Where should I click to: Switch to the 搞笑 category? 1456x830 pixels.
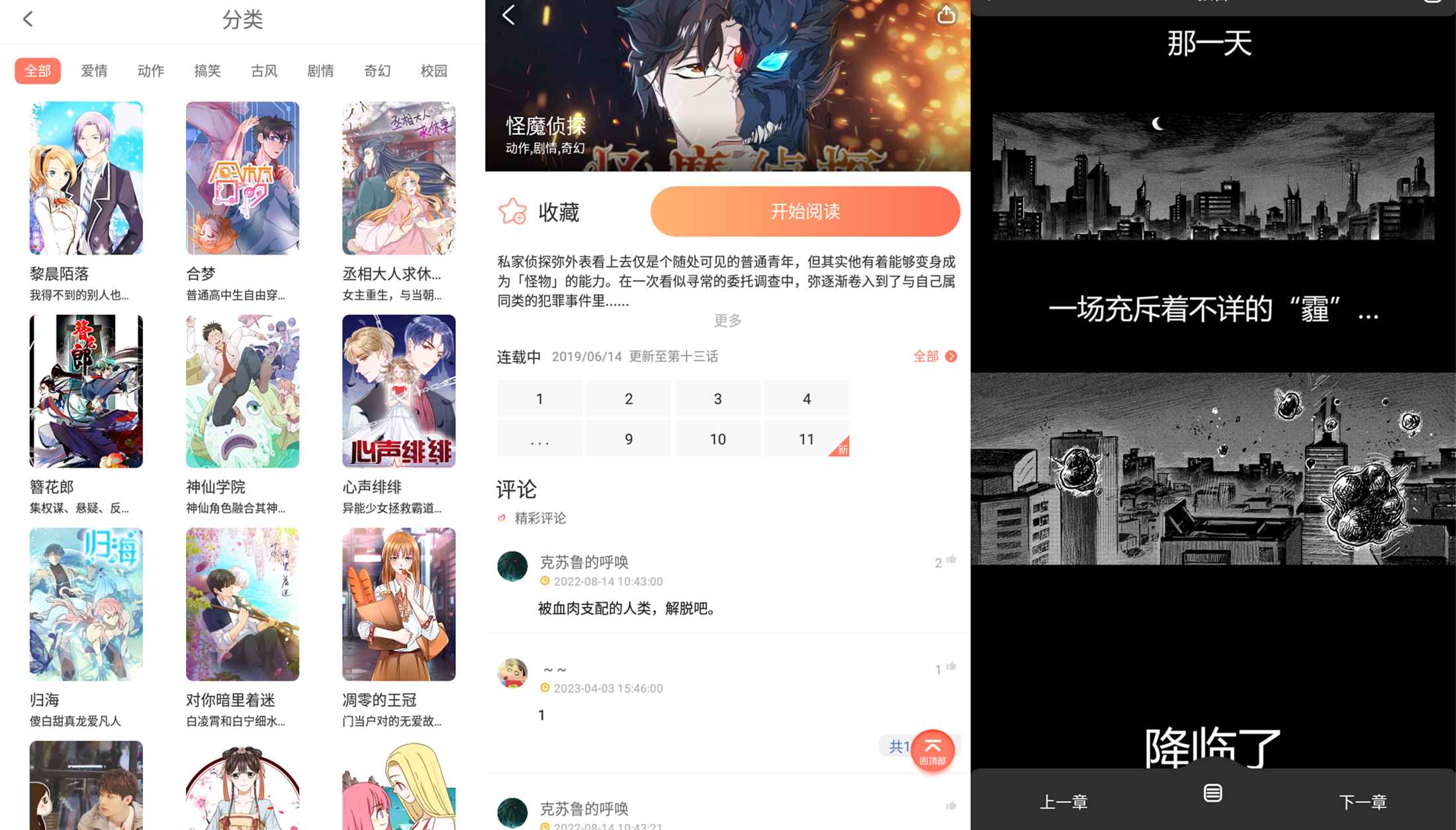[207, 71]
